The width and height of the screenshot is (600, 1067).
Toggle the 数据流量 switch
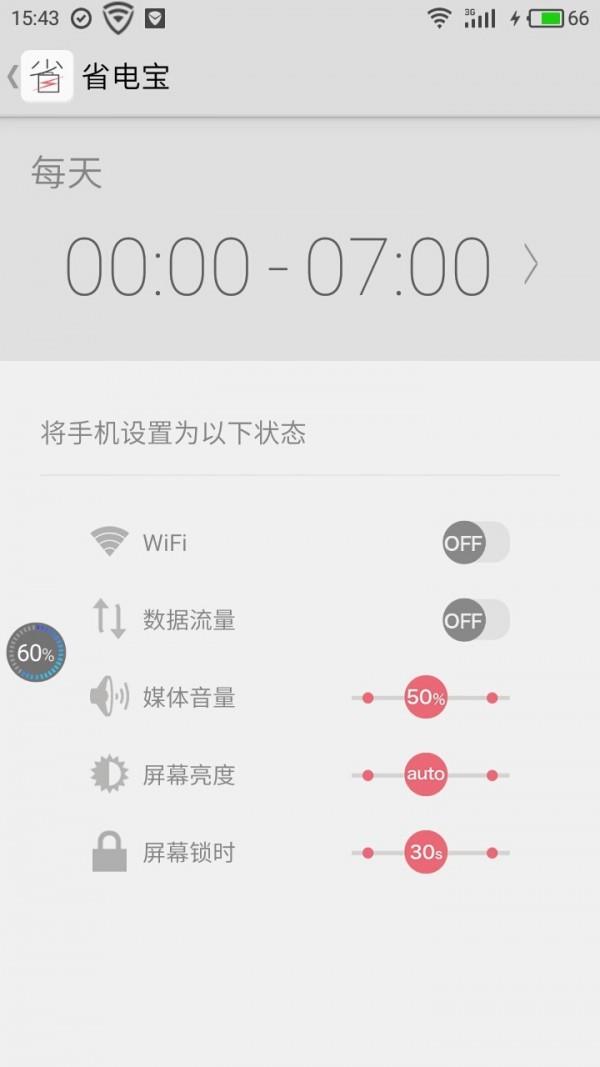476,620
